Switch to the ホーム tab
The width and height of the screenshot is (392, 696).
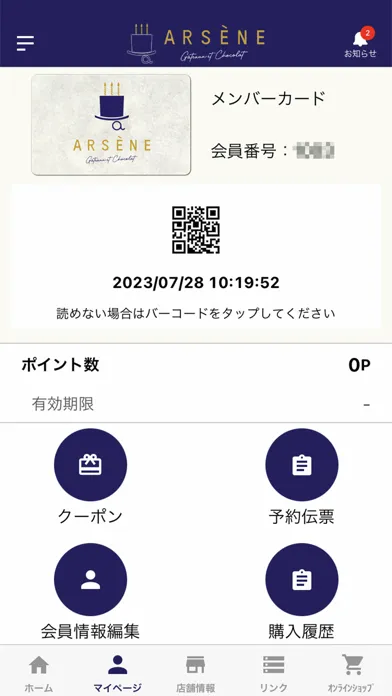[x=39, y=672]
